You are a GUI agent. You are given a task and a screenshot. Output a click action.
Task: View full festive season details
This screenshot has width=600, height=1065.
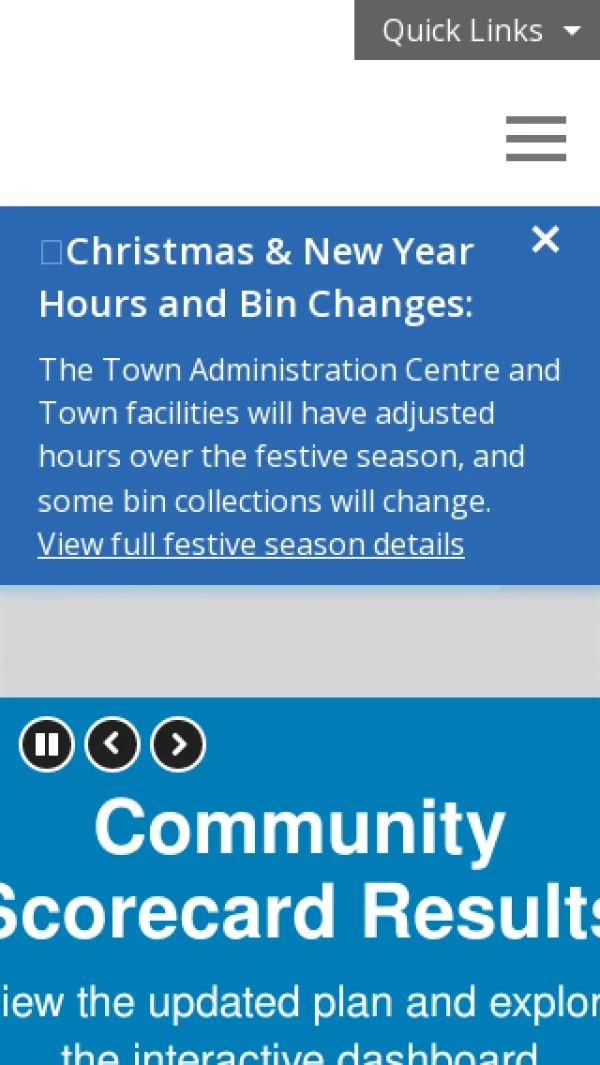click(x=251, y=544)
